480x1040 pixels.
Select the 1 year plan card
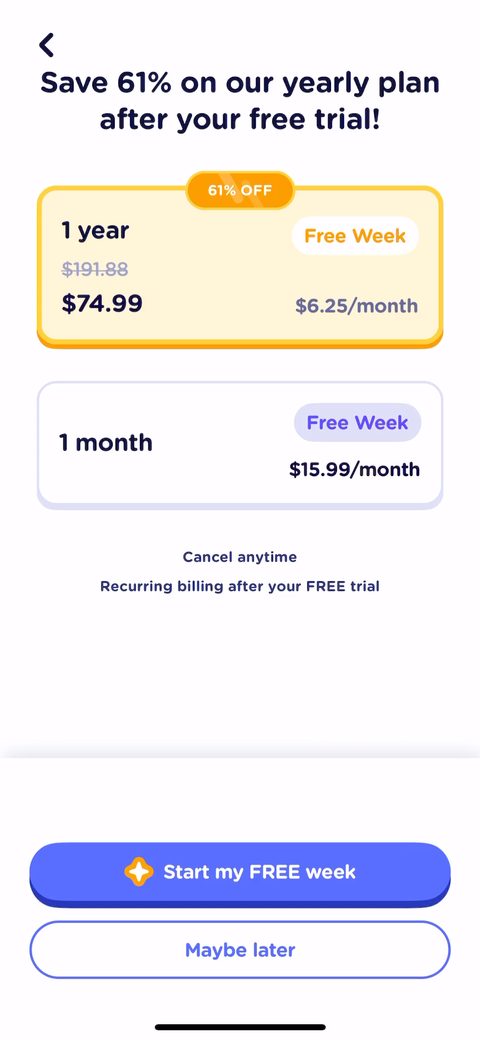point(239,267)
